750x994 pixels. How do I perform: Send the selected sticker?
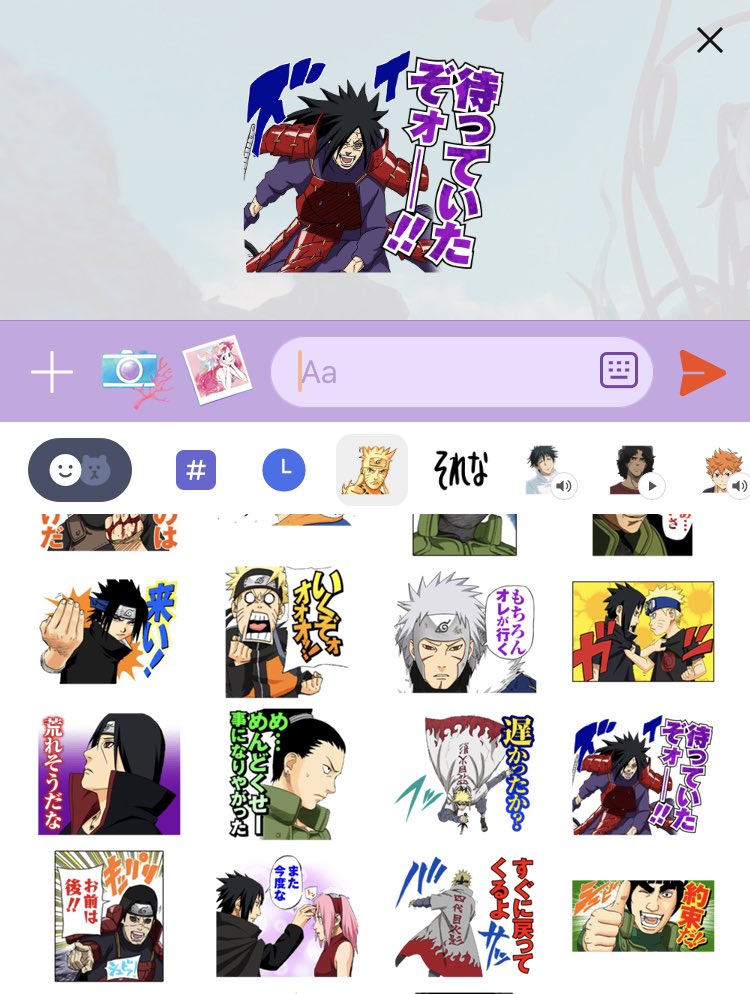tap(702, 373)
